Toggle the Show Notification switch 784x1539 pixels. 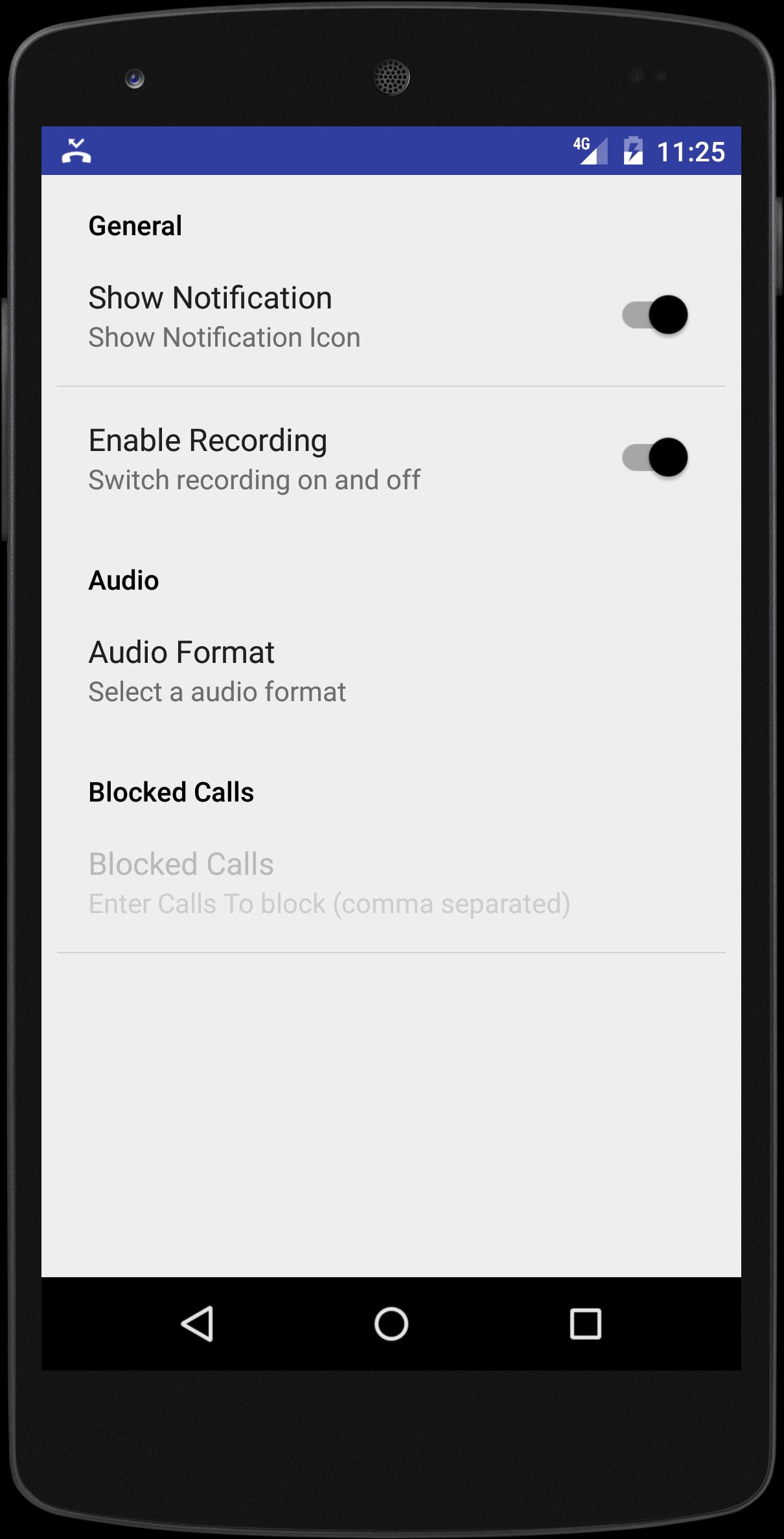[x=654, y=316]
